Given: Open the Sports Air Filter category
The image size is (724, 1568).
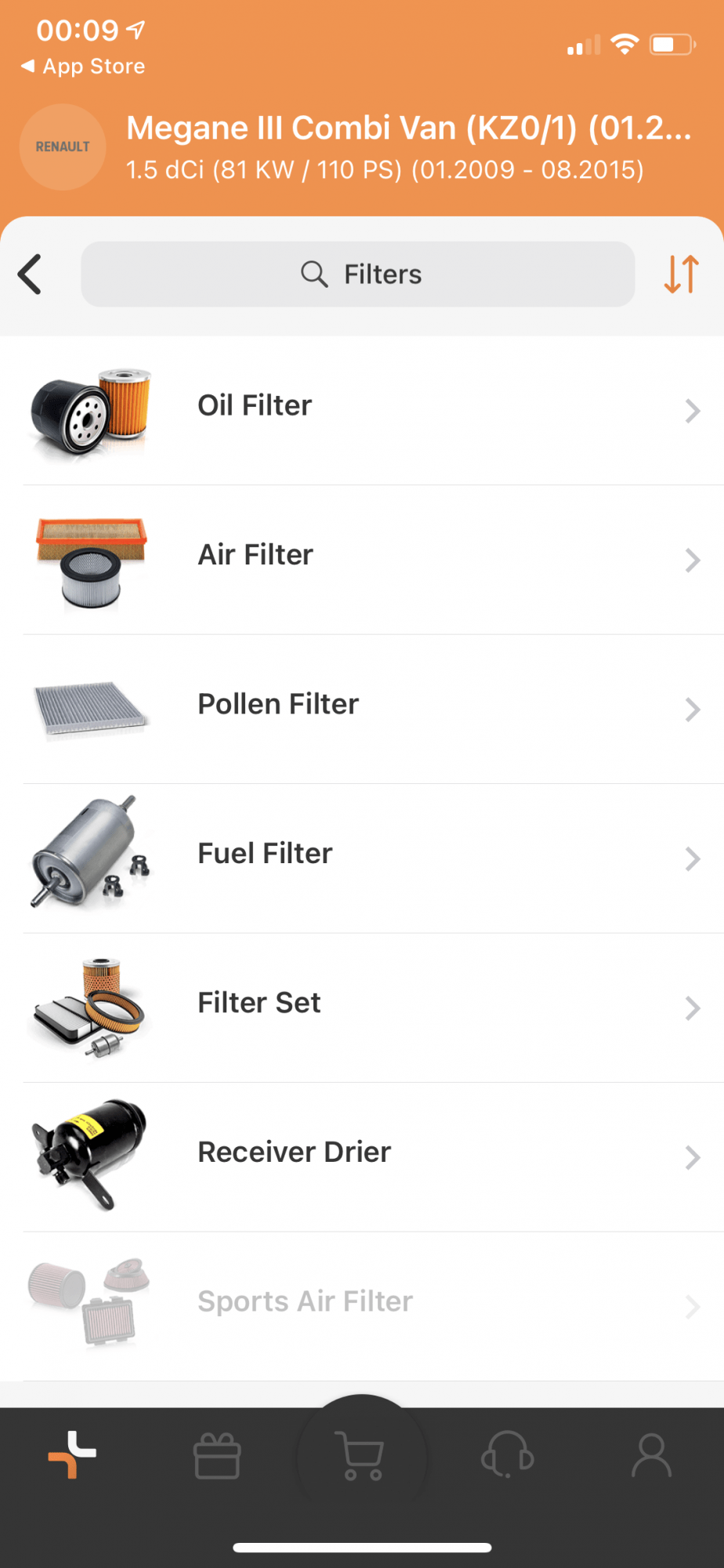Looking at the screenshot, I should [x=362, y=1302].
